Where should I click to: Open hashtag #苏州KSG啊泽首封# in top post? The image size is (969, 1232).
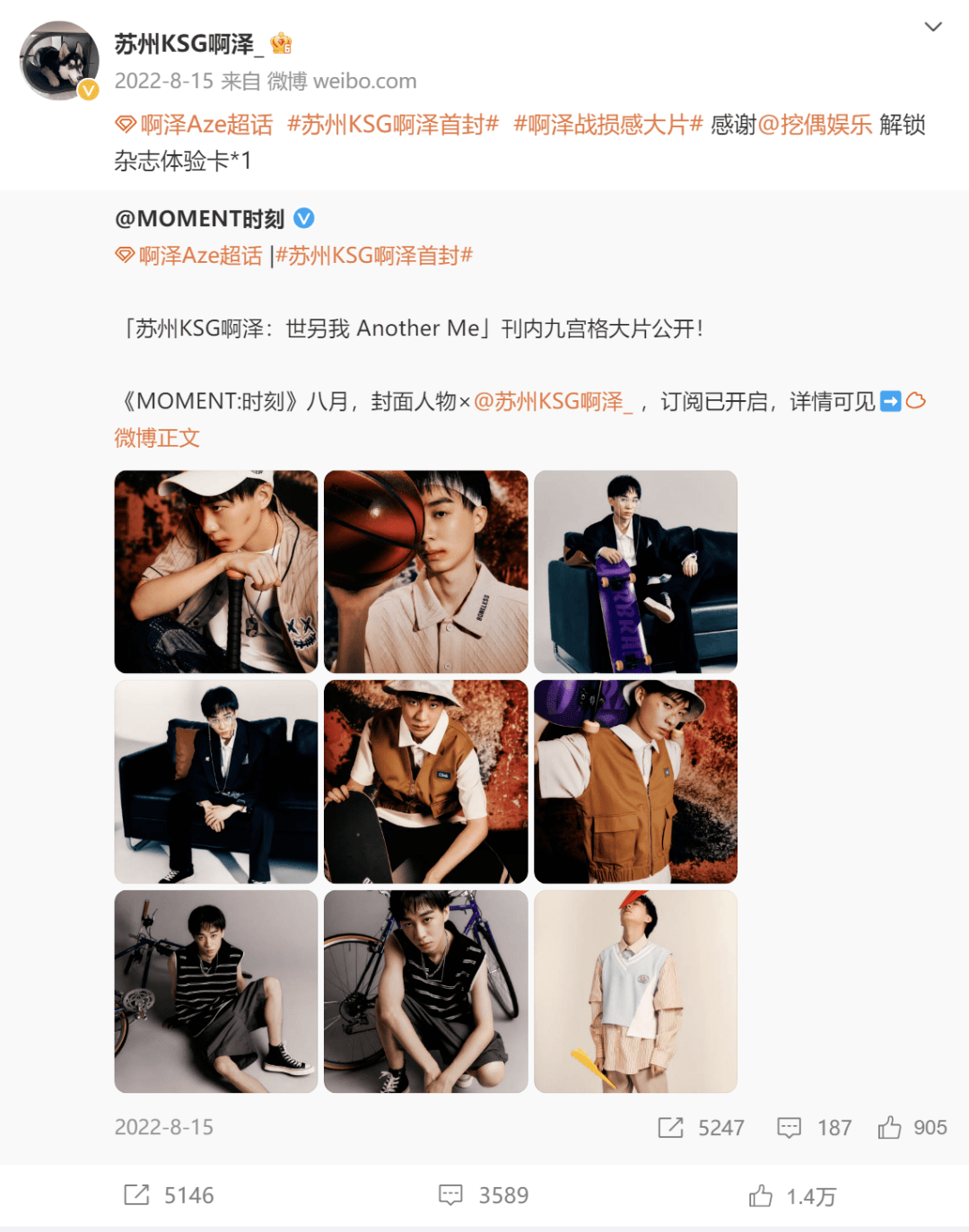coord(392,125)
